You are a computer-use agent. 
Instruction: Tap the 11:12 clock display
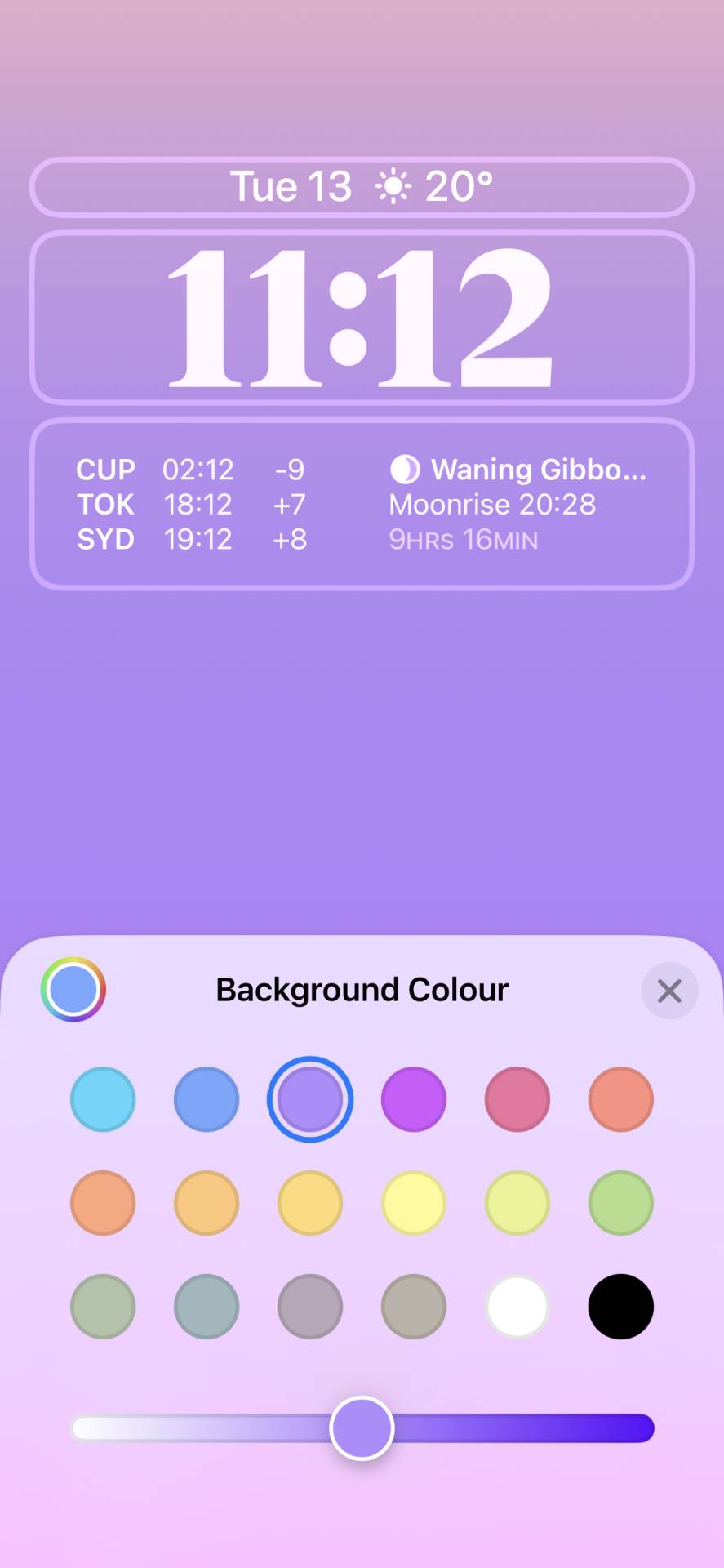point(362,318)
